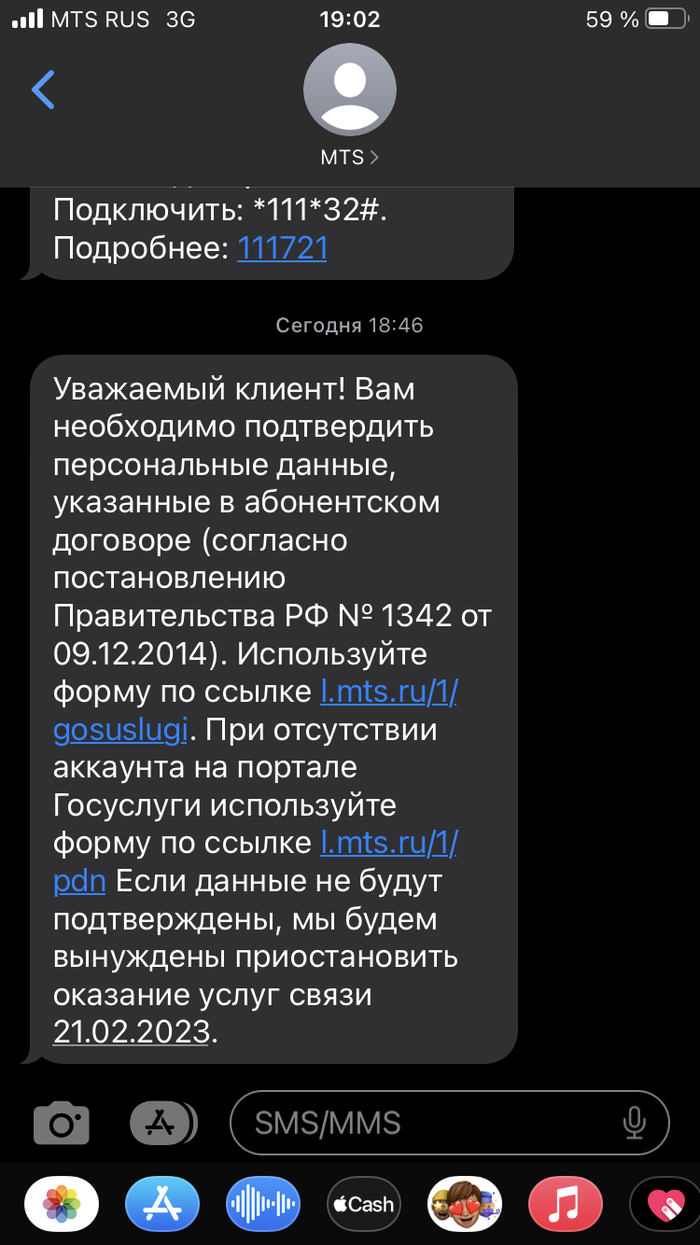The height and width of the screenshot is (1245, 700).
Task: Open the Digital Touch heart app
Action: [x=664, y=1205]
